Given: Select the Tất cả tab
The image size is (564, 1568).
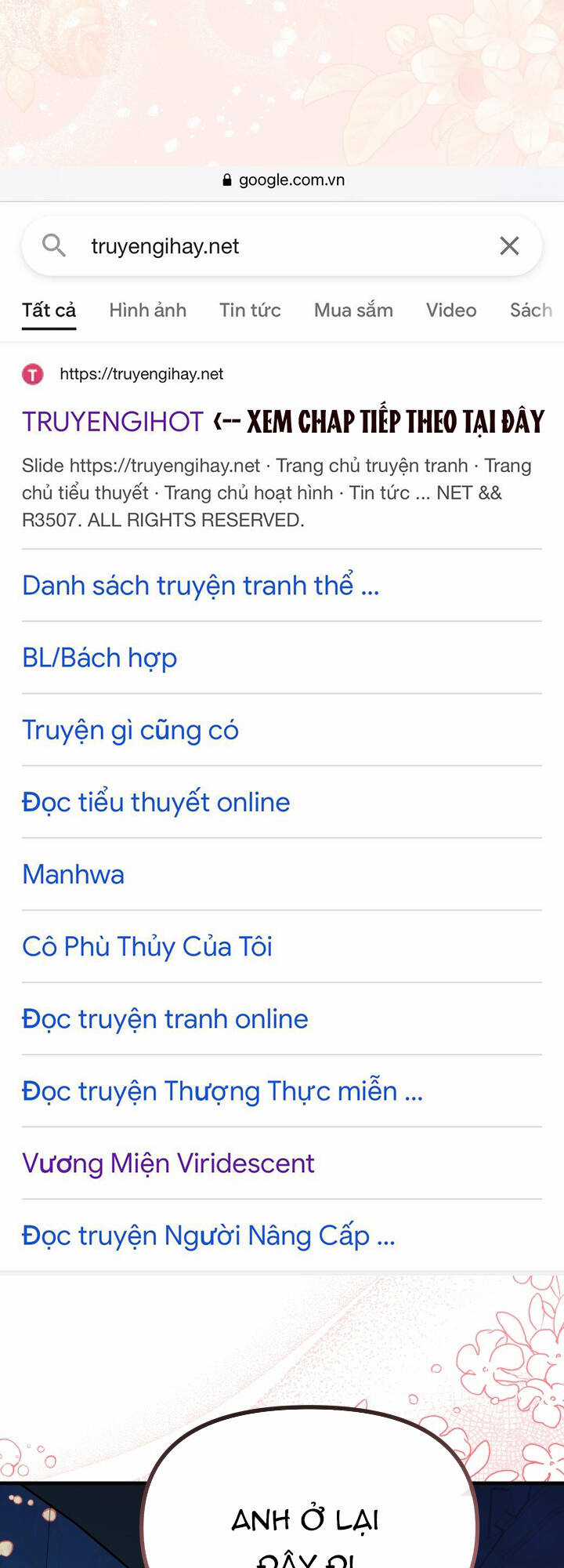Looking at the screenshot, I should coord(49,310).
